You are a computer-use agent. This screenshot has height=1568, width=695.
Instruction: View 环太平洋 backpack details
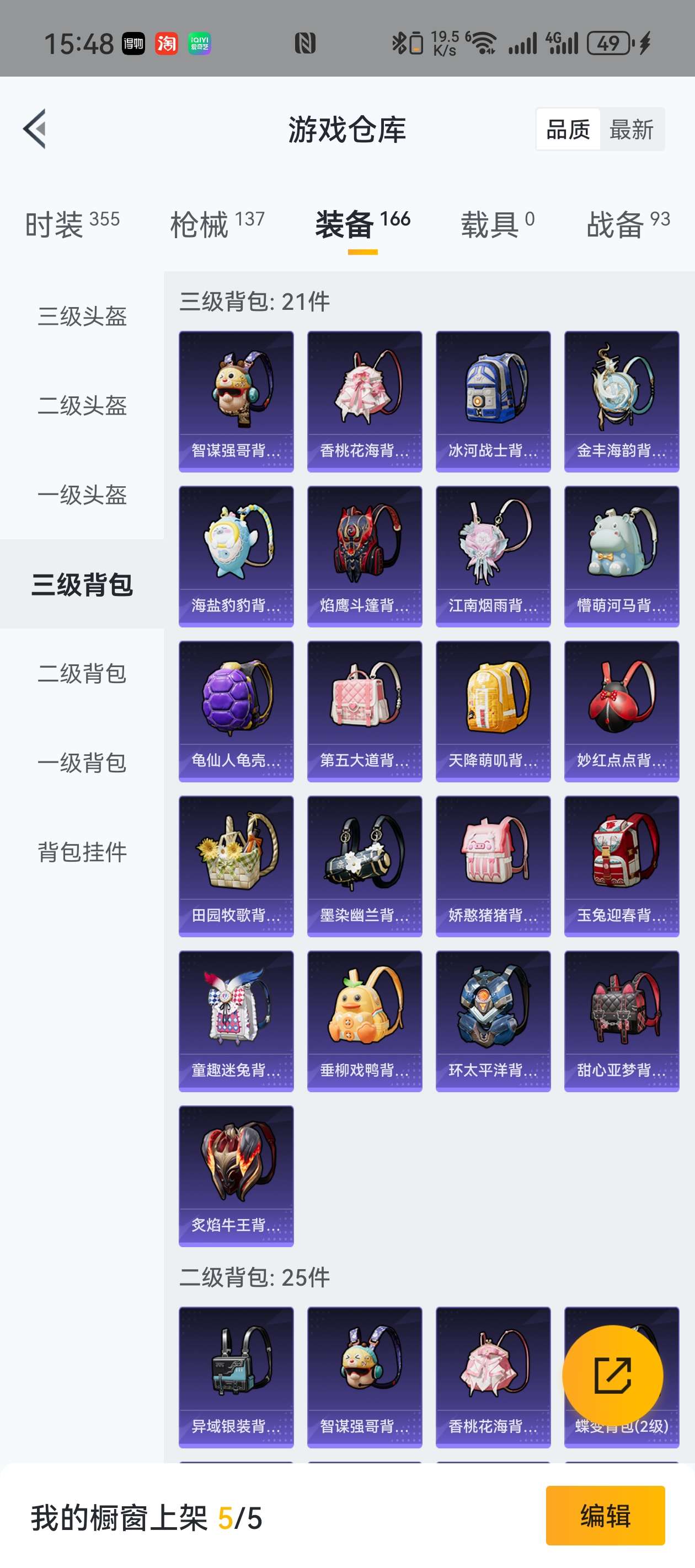(493, 1021)
